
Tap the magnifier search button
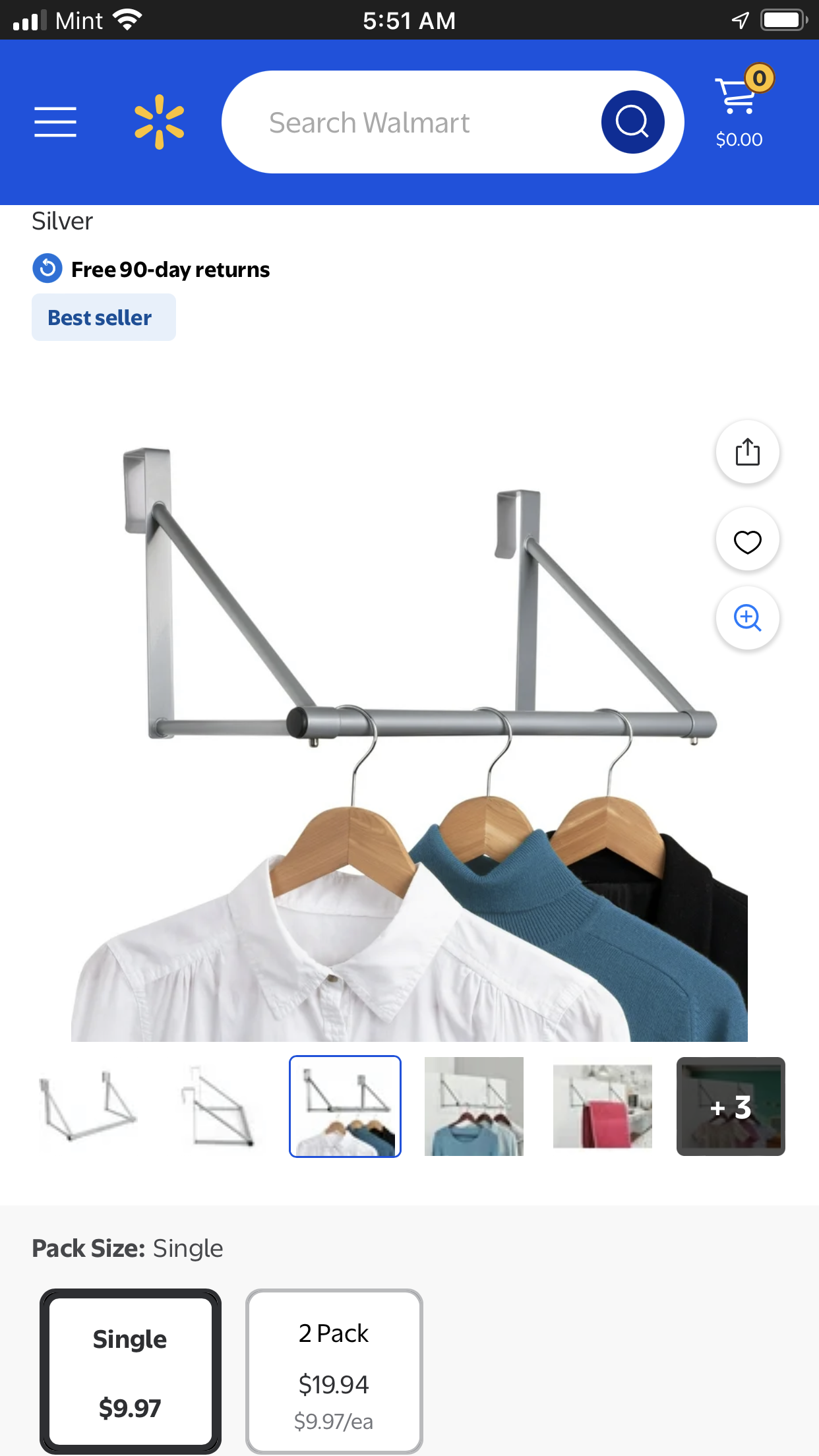(x=632, y=122)
